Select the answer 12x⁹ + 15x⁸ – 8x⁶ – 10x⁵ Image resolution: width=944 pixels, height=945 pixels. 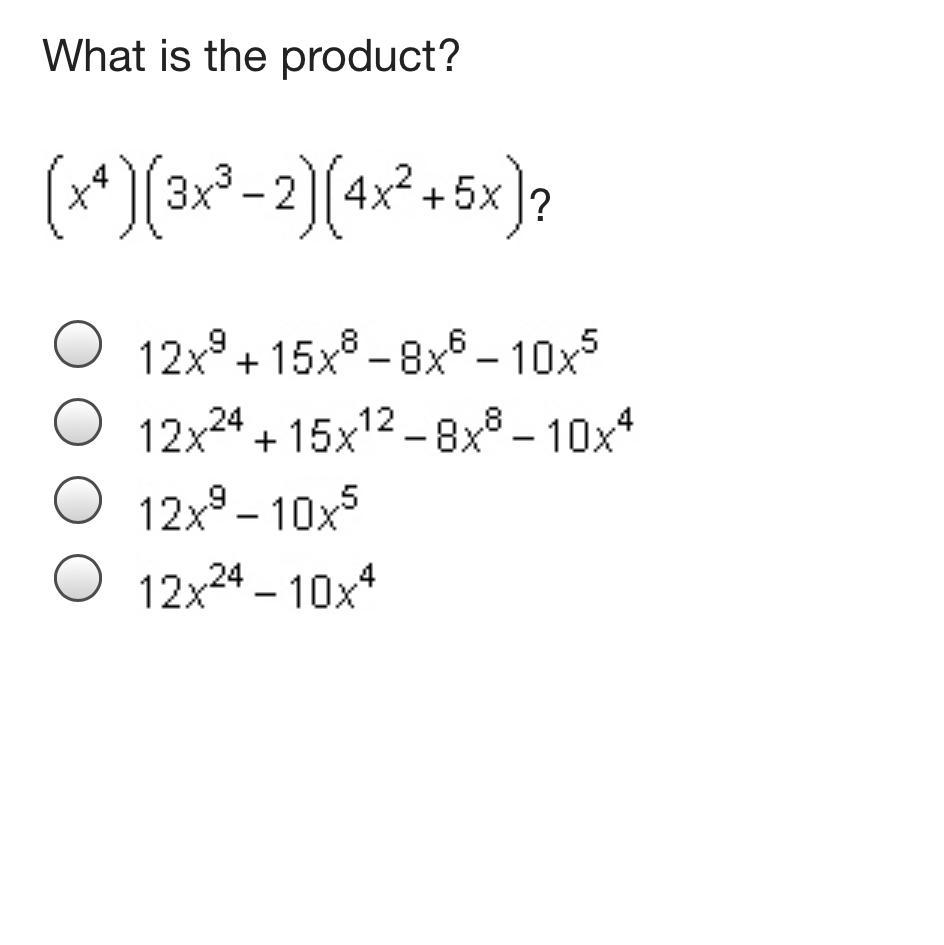coord(78,345)
